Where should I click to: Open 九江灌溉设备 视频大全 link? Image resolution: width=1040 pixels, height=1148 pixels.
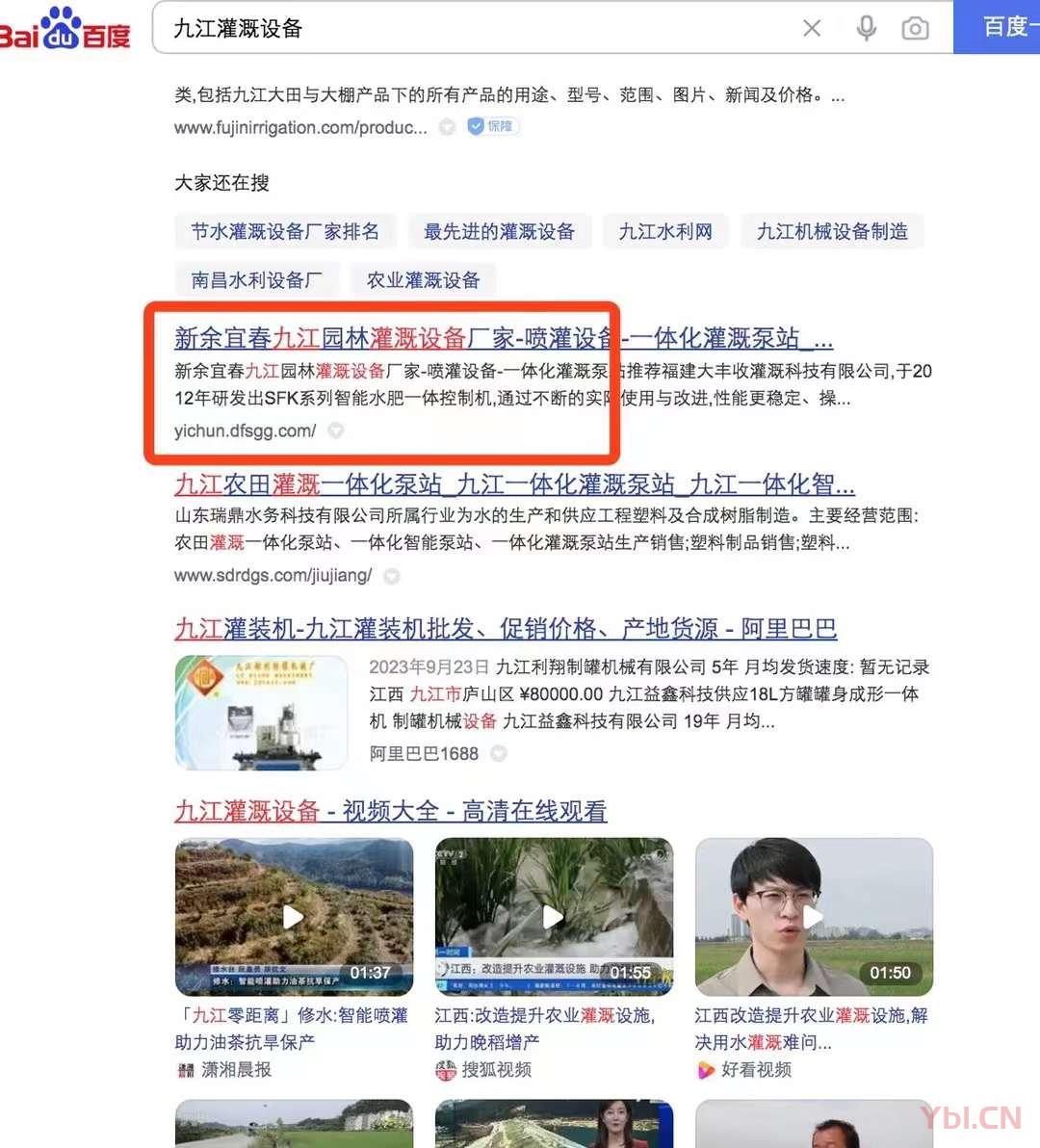[x=390, y=811]
